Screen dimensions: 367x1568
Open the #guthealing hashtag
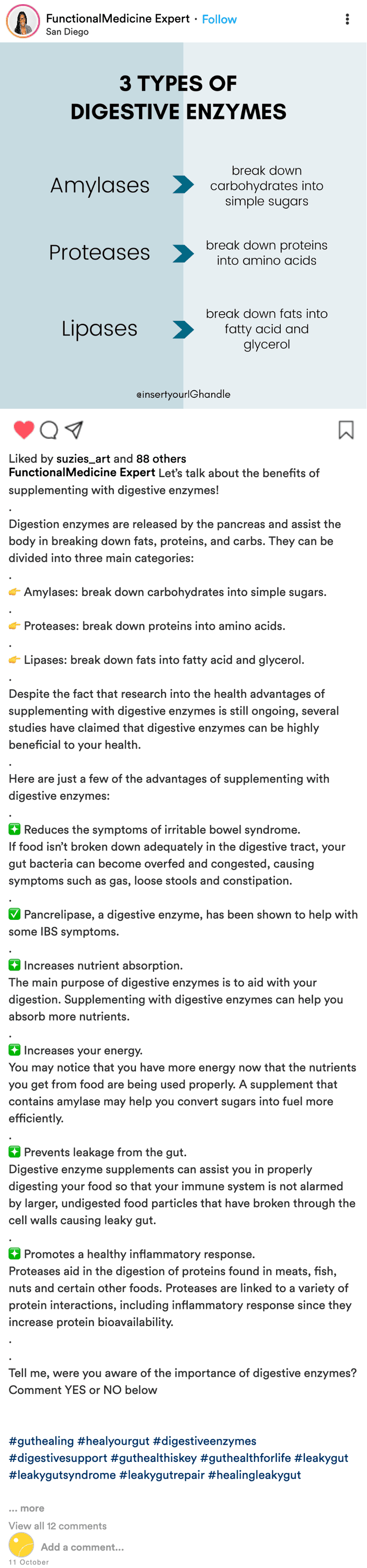click(41, 1441)
